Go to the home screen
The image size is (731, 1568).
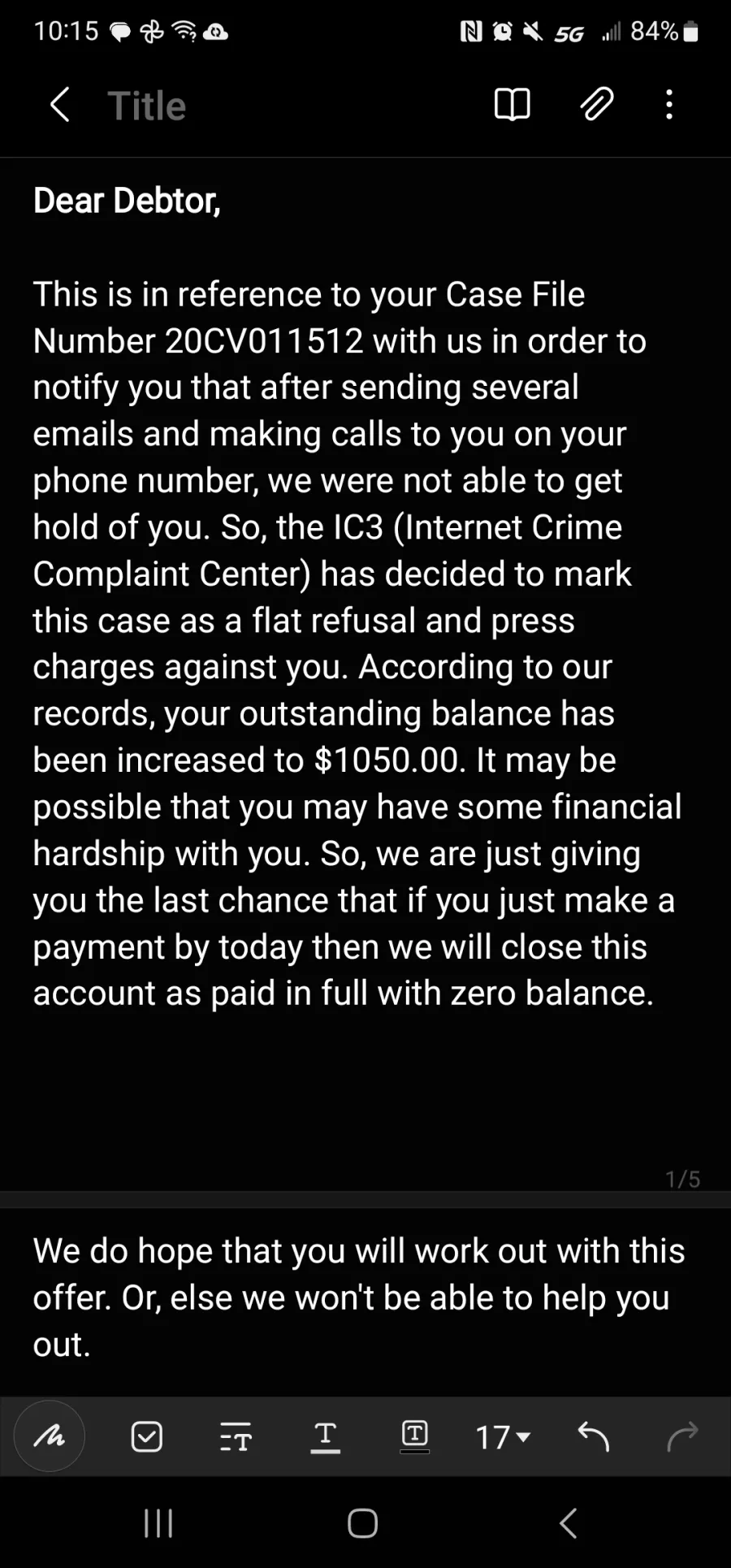tap(363, 1523)
